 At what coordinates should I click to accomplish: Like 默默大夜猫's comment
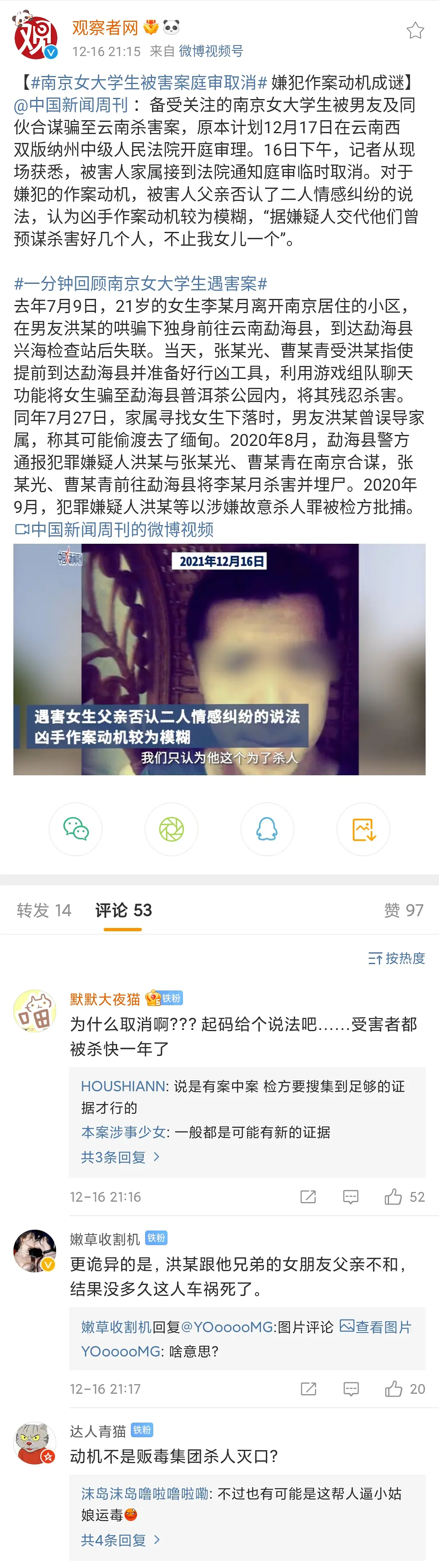click(393, 1197)
